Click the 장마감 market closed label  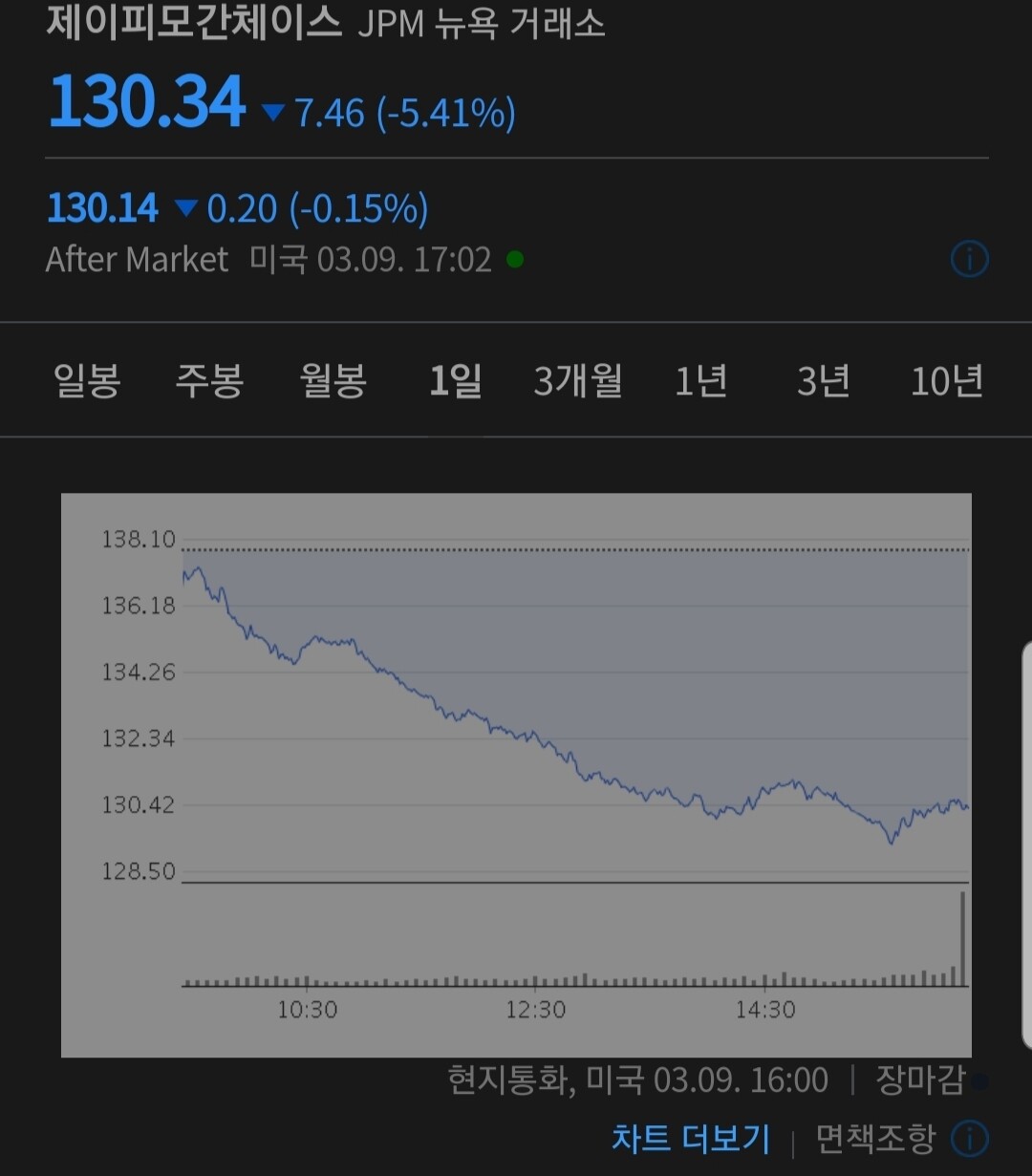click(922, 1080)
